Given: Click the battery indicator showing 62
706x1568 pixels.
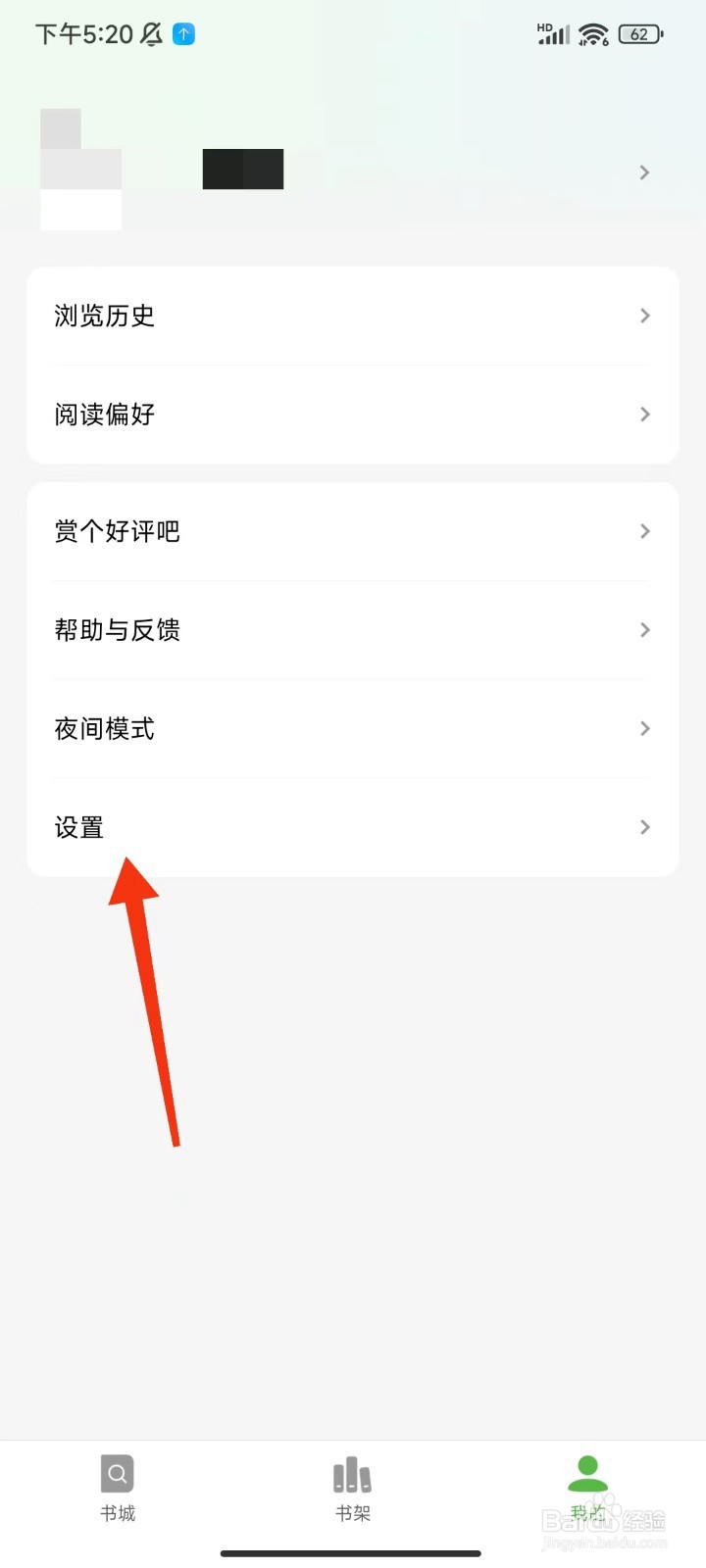Looking at the screenshot, I should pyautogui.click(x=639, y=33).
